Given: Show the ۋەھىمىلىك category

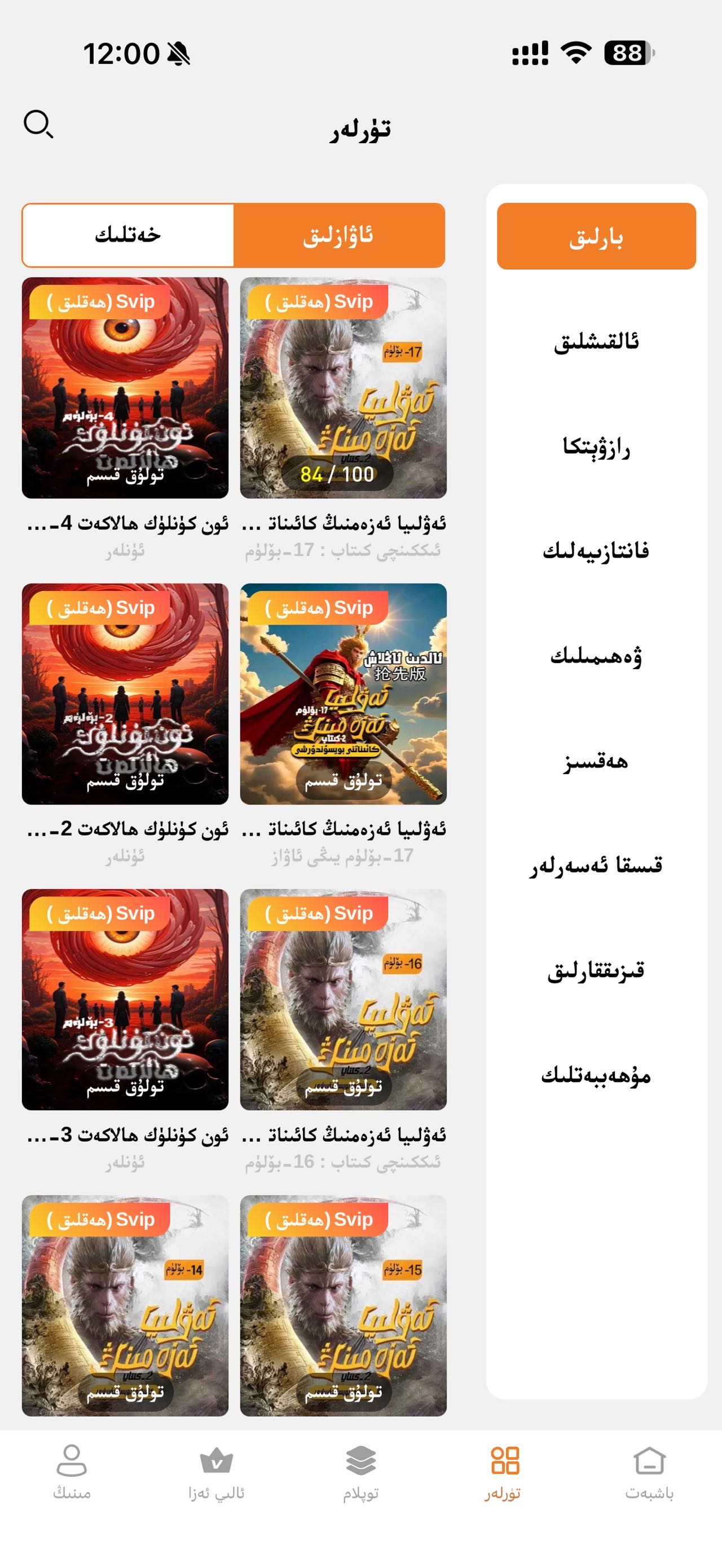Looking at the screenshot, I should point(596,656).
